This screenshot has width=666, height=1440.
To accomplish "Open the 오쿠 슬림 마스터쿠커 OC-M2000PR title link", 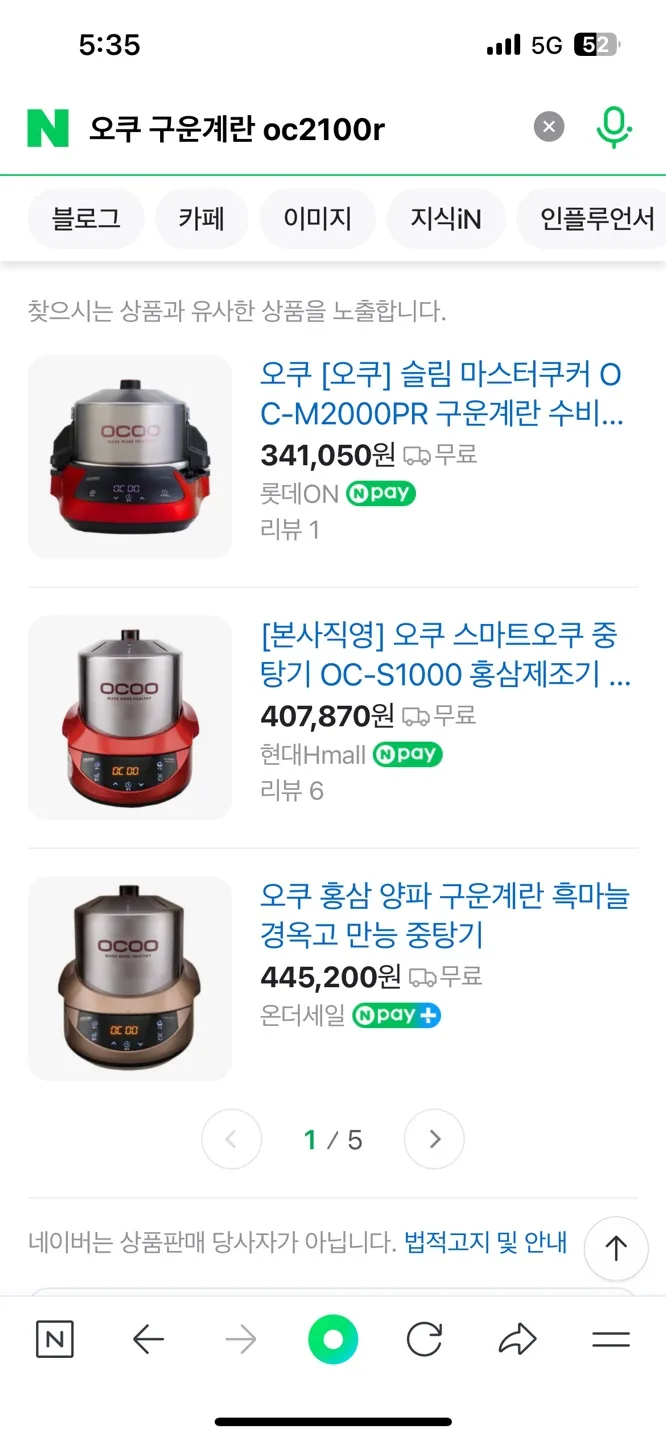I will [x=442, y=394].
